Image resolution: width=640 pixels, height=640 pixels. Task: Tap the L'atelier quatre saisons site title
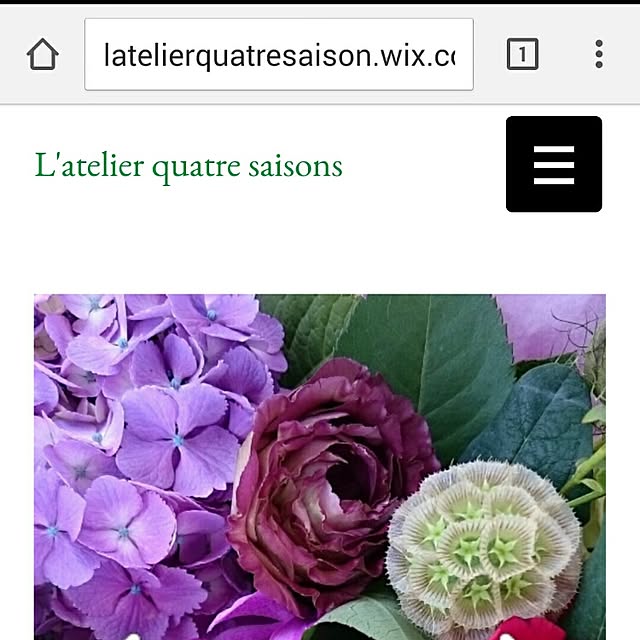coord(189,165)
